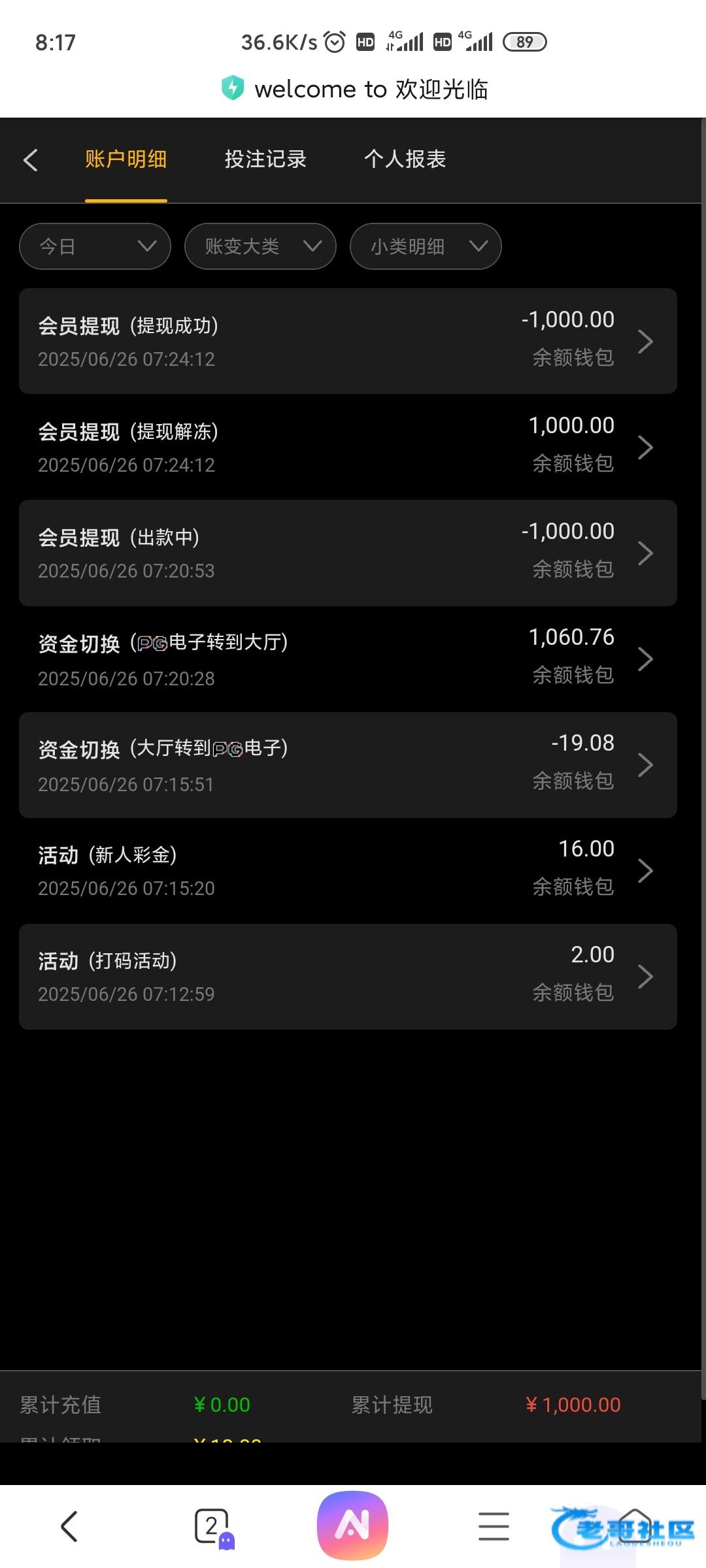Open the 活动 (打码活动) record
This screenshot has height=1568, width=706.
348,976
